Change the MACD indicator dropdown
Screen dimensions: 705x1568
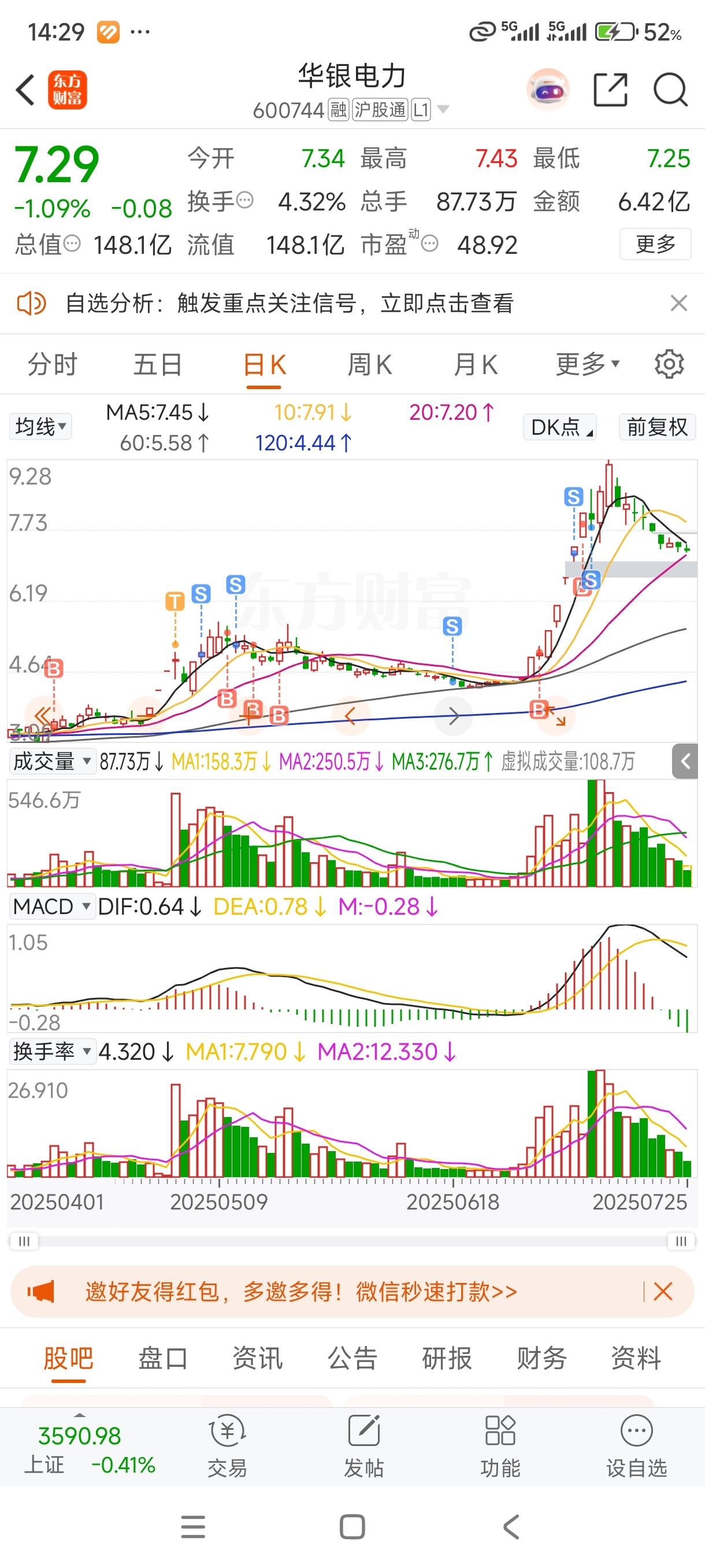click(51, 907)
